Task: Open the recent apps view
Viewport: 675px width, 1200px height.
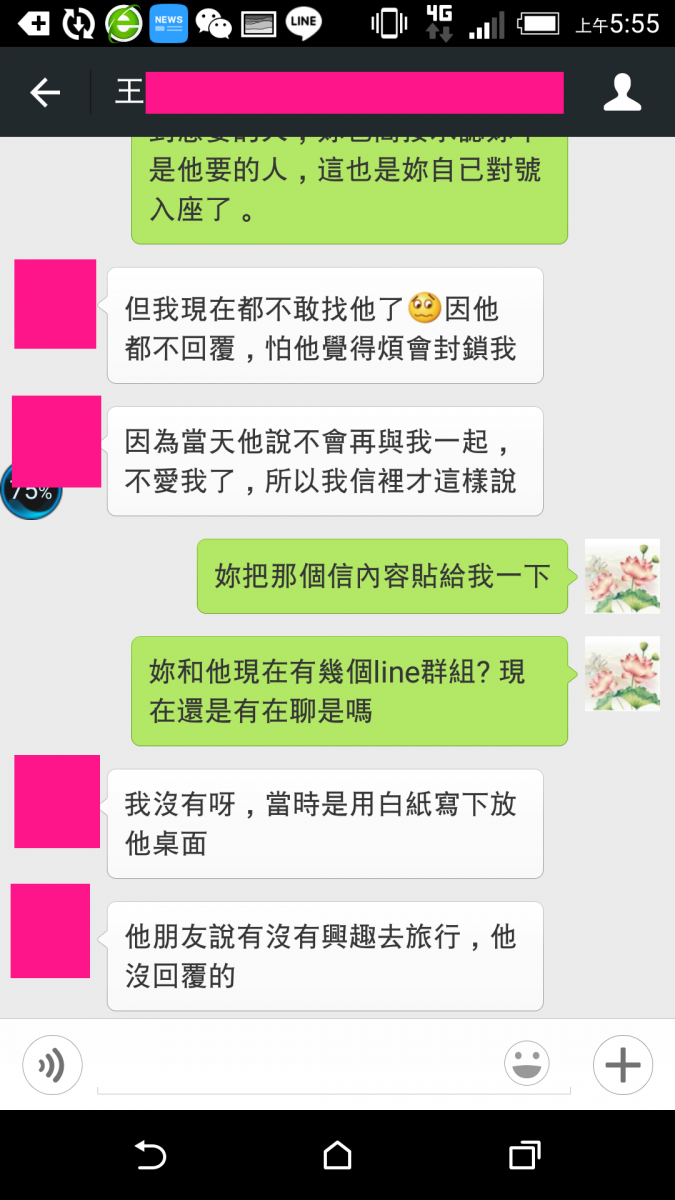Action: pyautogui.click(x=524, y=1156)
